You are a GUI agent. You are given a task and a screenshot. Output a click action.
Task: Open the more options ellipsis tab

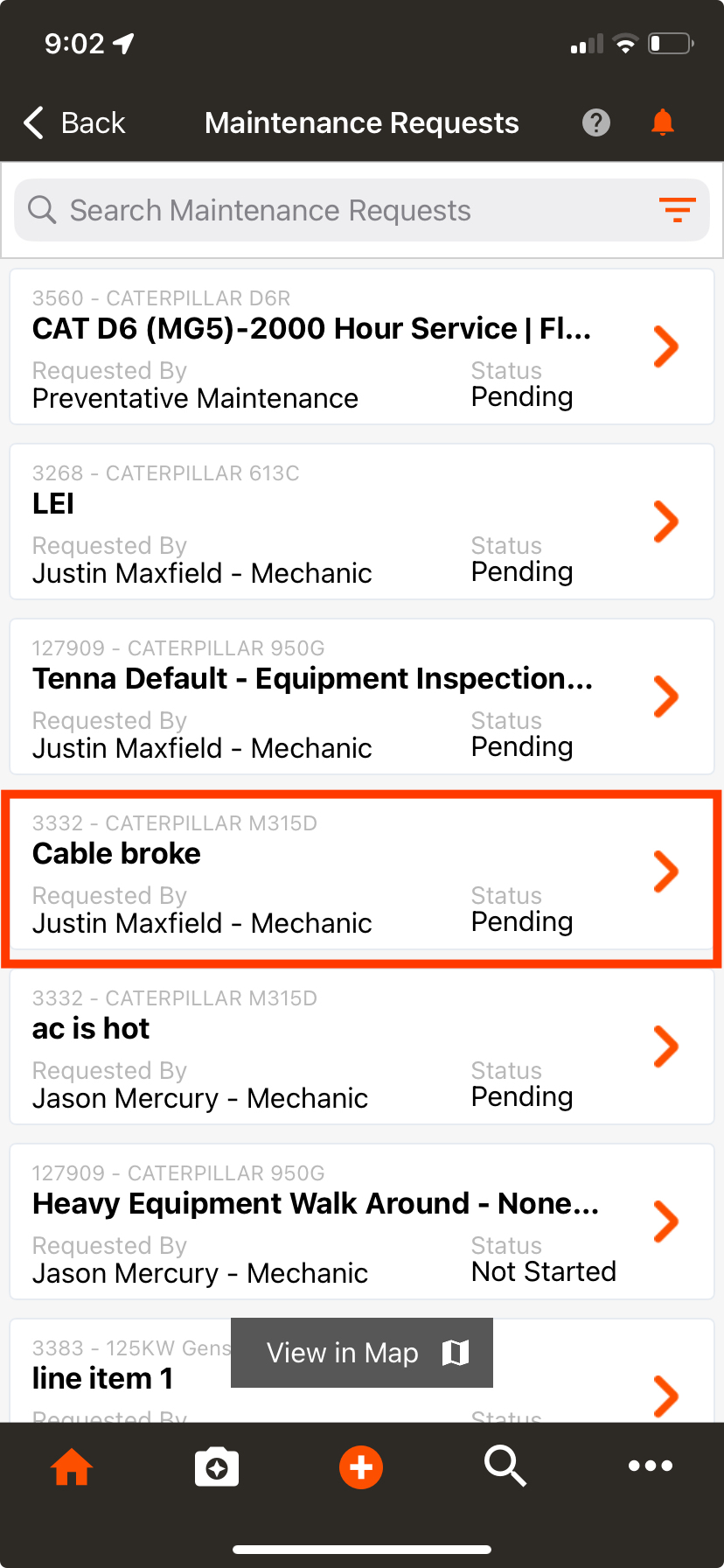(651, 1466)
